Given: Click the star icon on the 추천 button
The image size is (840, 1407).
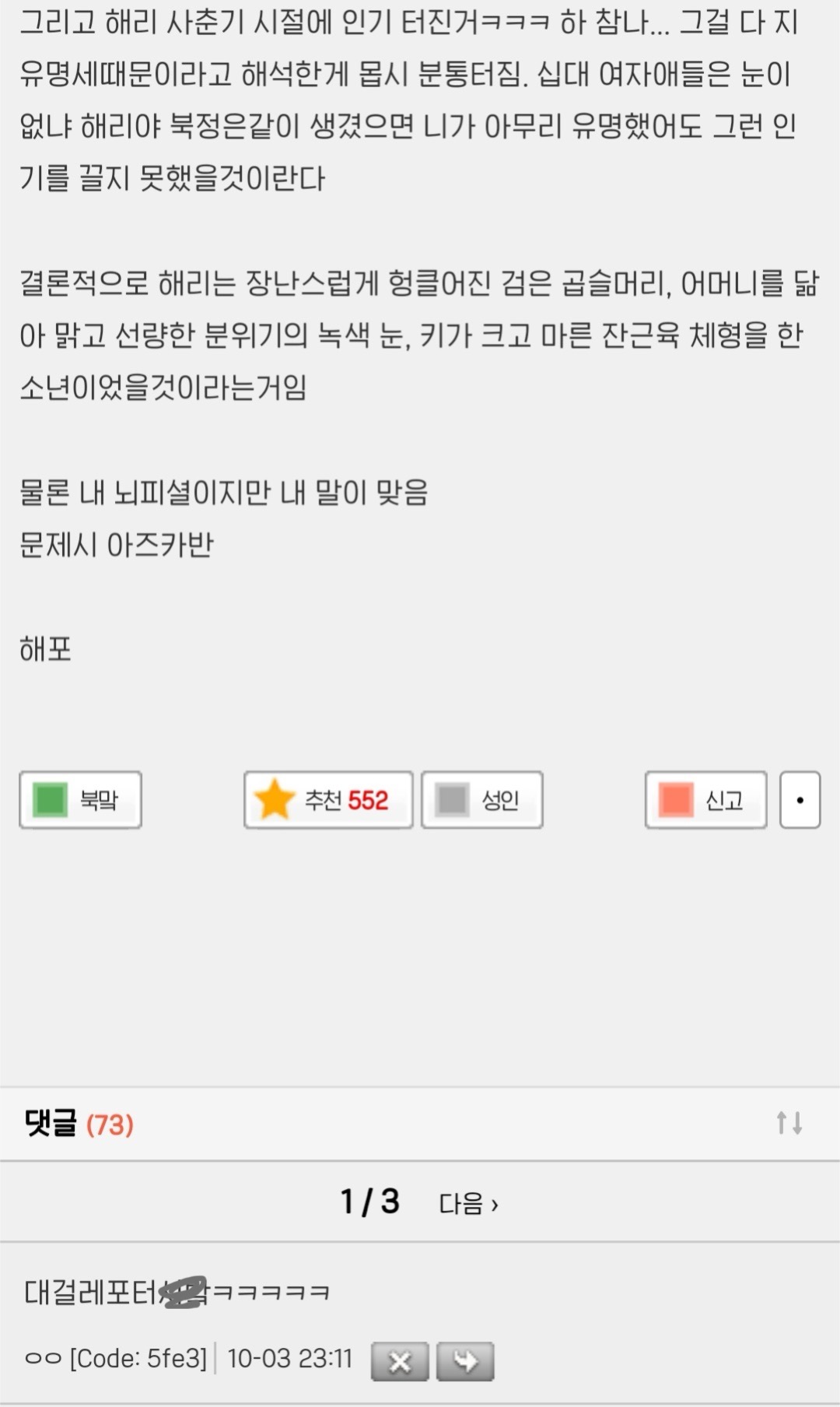Looking at the screenshot, I should coord(274,799).
